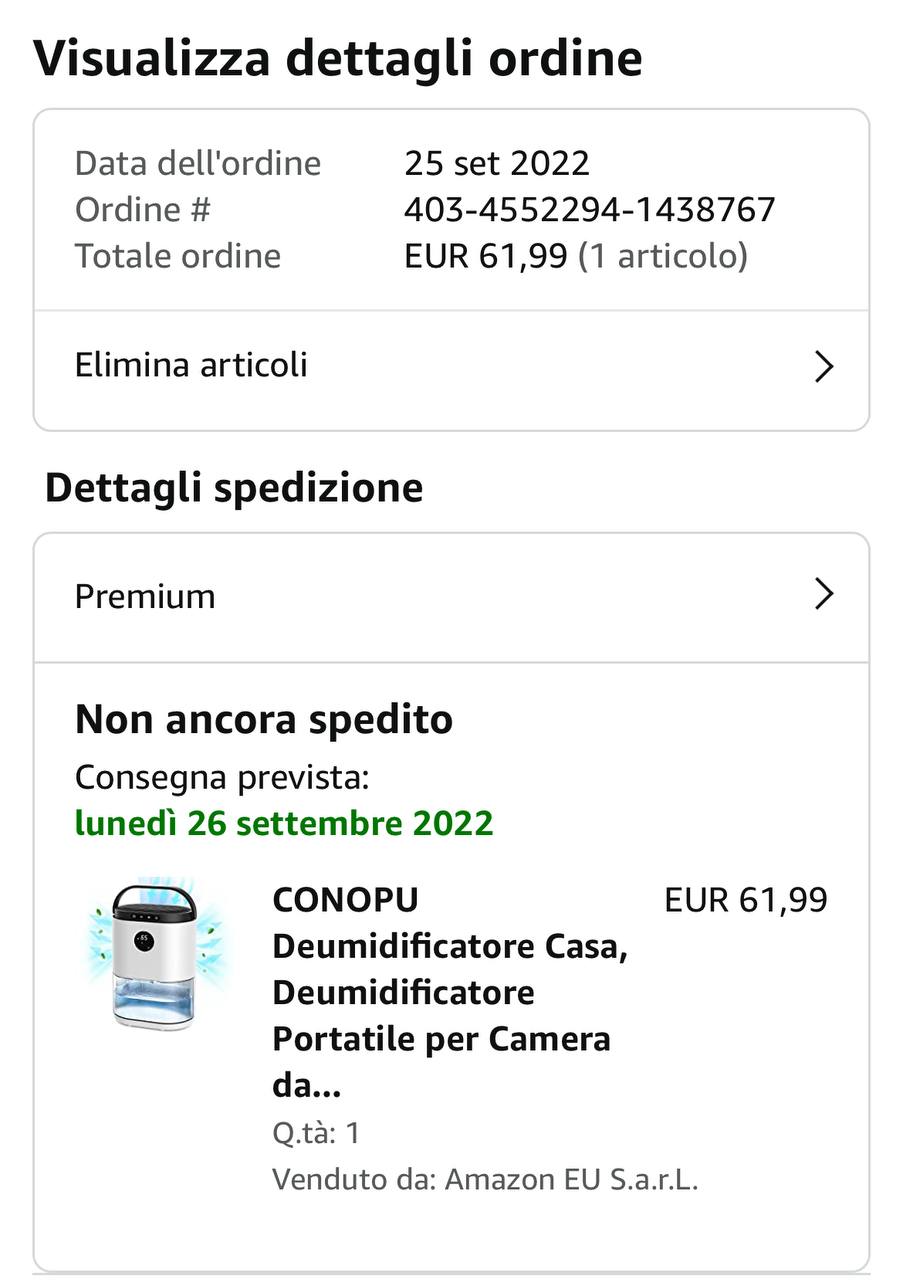The height and width of the screenshot is (1280, 903).
Task: Open the CONOPU dehumidifier product image
Action: (157, 955)
